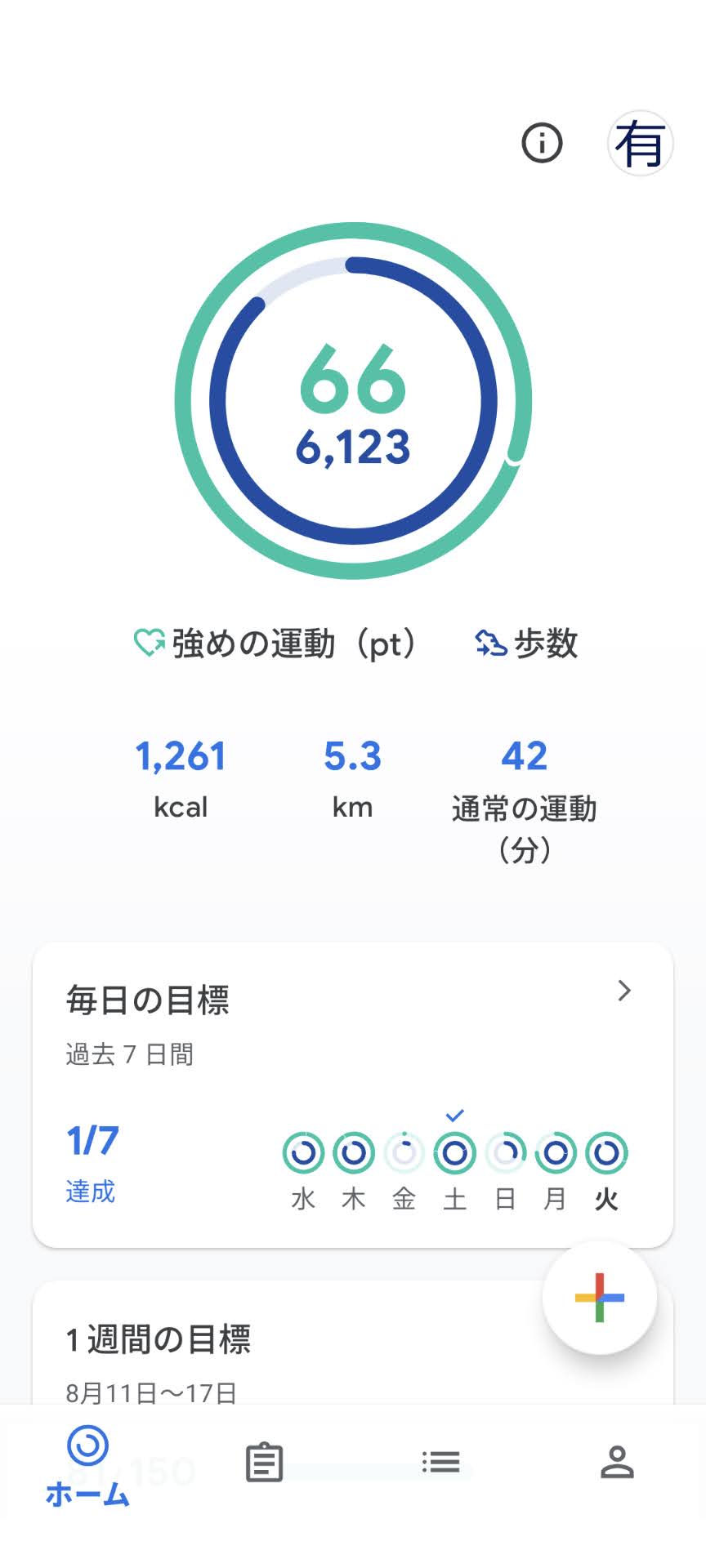The height and width of the screenshot is (1568, 706).
Task: Select the Heart Points icon beside 強めの運動
Action: click(x=148, y=643)
